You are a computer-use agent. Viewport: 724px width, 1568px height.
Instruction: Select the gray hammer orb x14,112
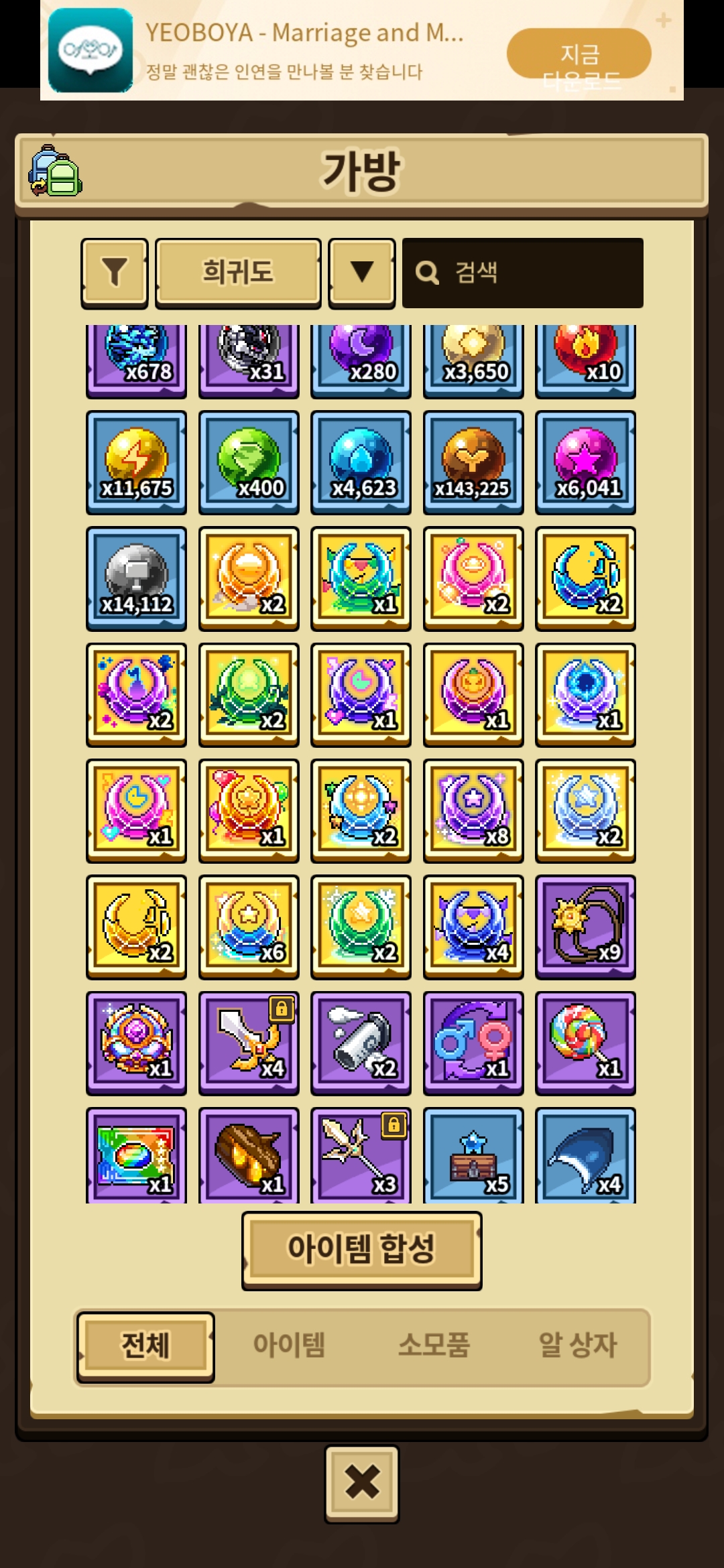(x=136, y=579)
